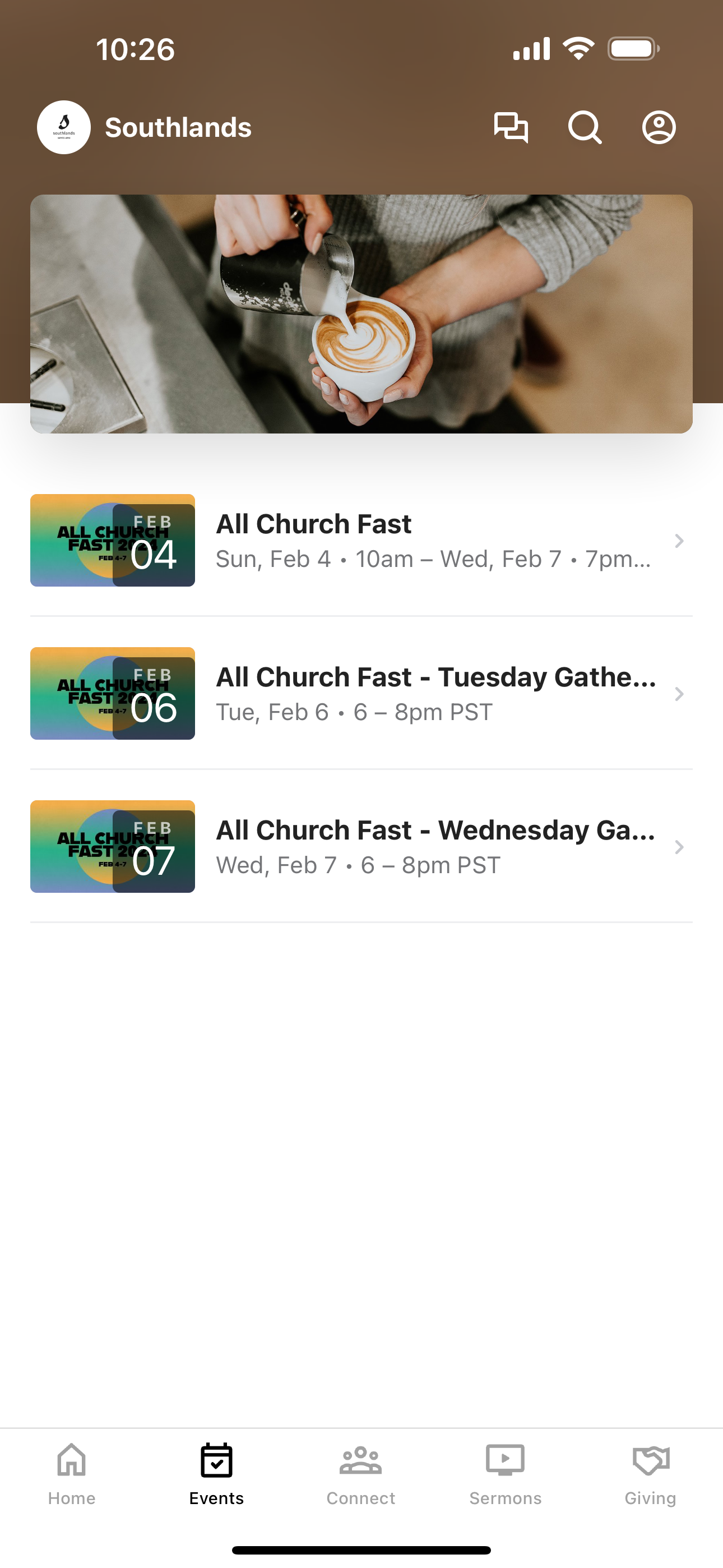
Task: Open the Wednesday Gathering event
Action: (361, 847)
